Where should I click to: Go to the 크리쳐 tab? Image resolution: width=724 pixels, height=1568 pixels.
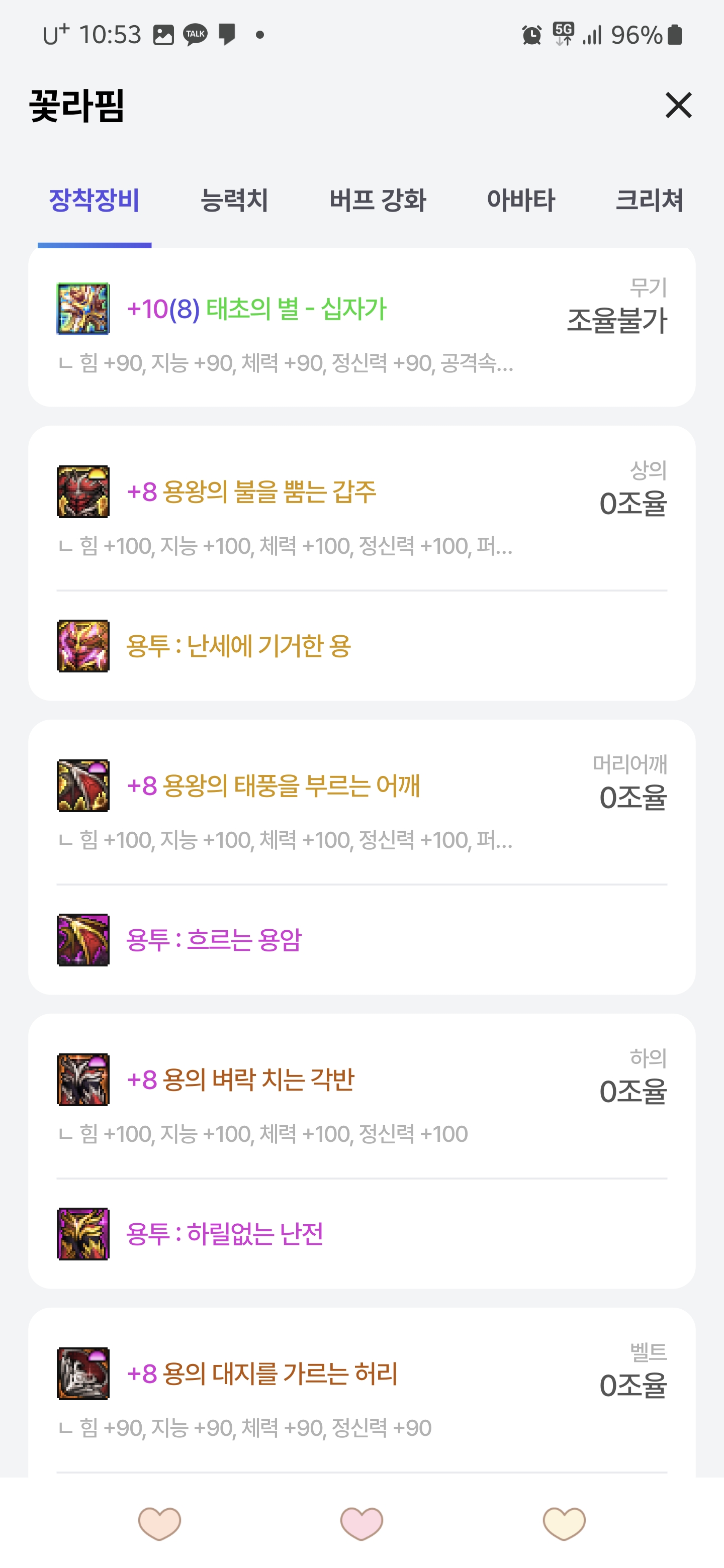pos(649,200)
